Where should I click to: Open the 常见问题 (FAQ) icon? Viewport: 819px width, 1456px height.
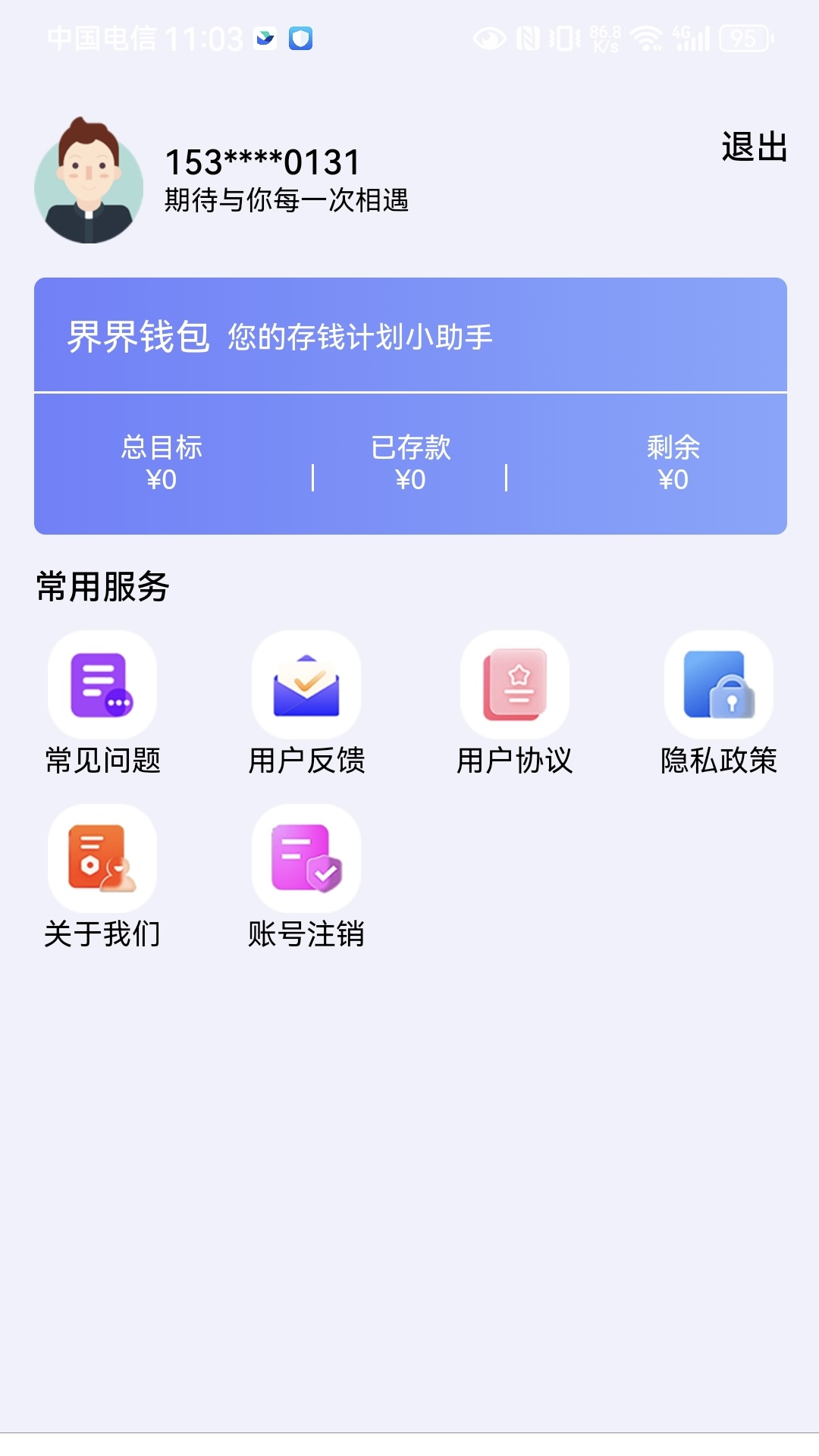[102, 685]
